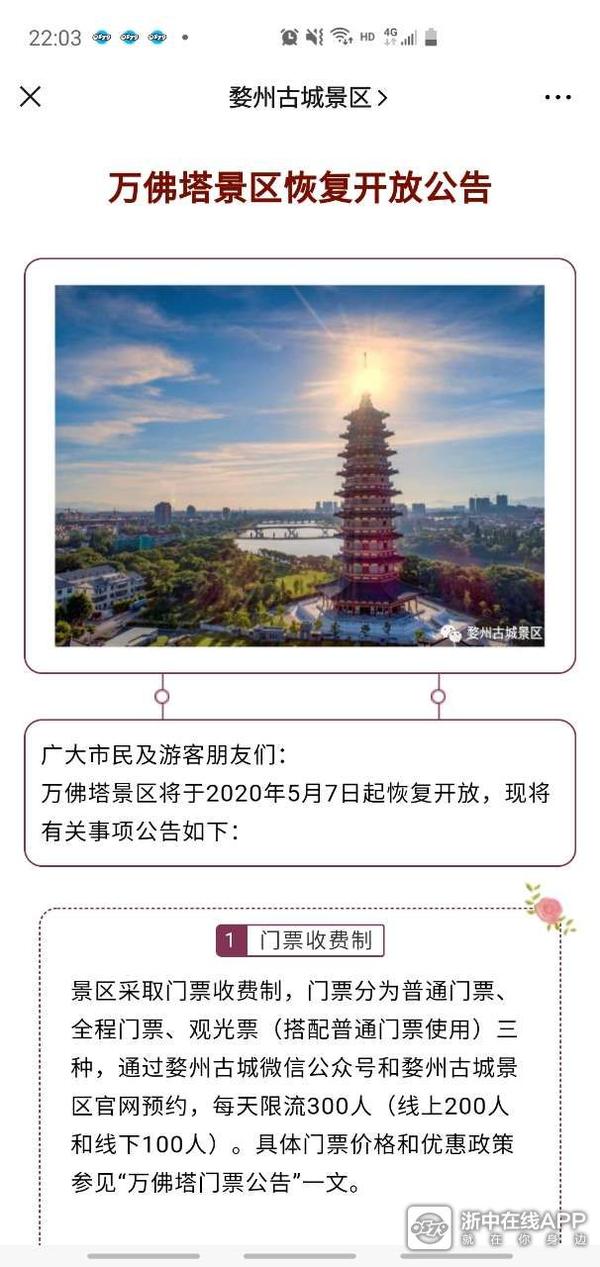
Task: View the pagoda photo full screen
Action: point(300,465)
